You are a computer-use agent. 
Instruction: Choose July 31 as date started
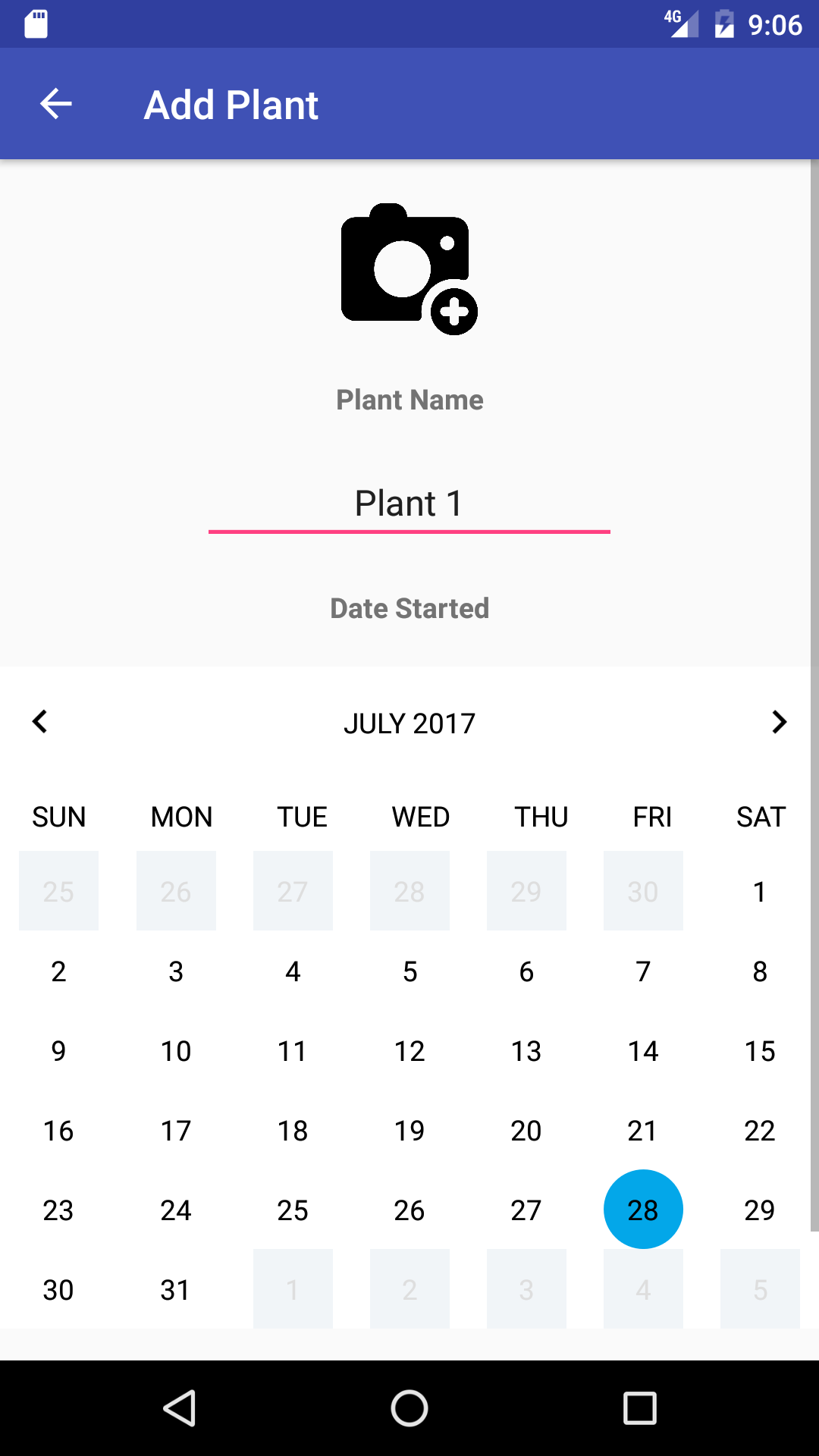pyautogui.click(x=176, y=1290)
